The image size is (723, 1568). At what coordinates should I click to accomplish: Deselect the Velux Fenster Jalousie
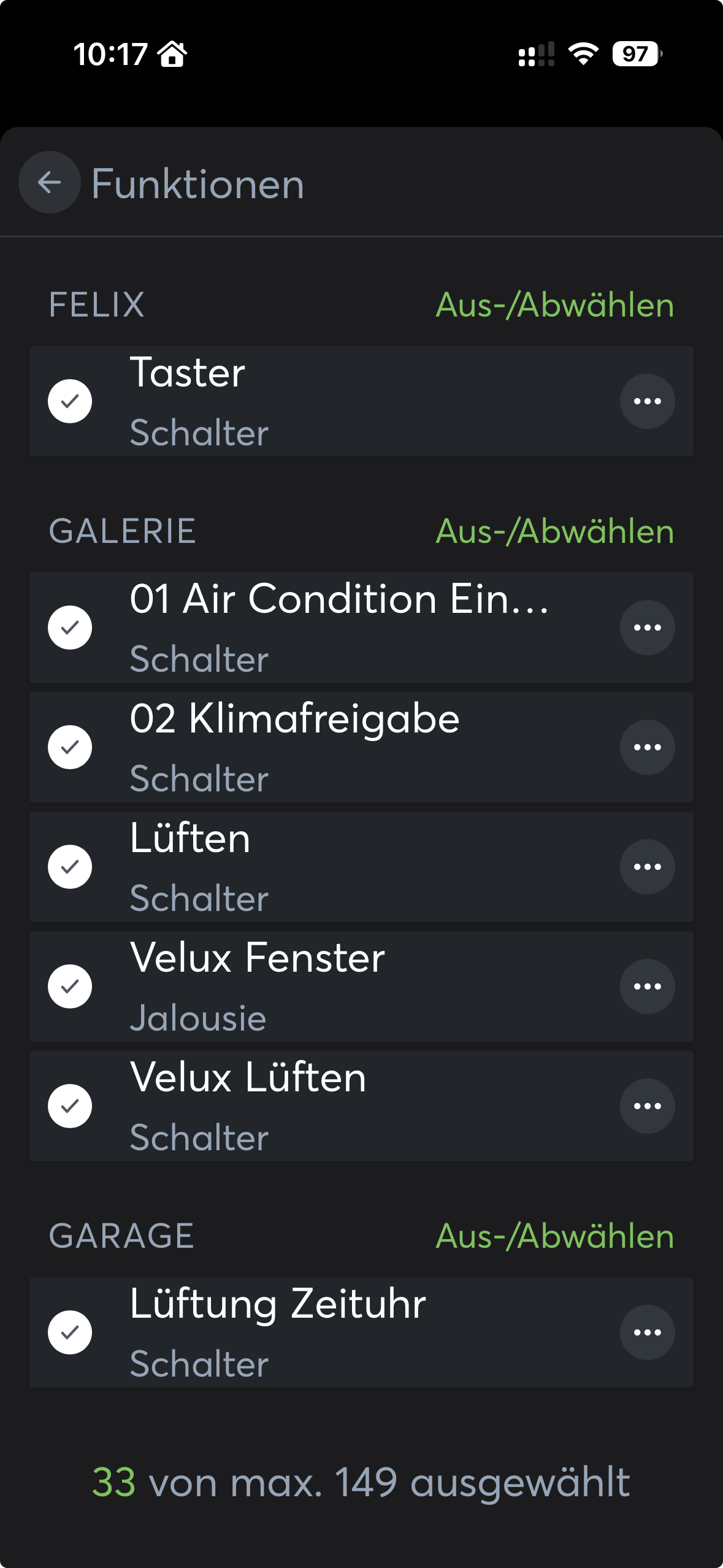71,986
